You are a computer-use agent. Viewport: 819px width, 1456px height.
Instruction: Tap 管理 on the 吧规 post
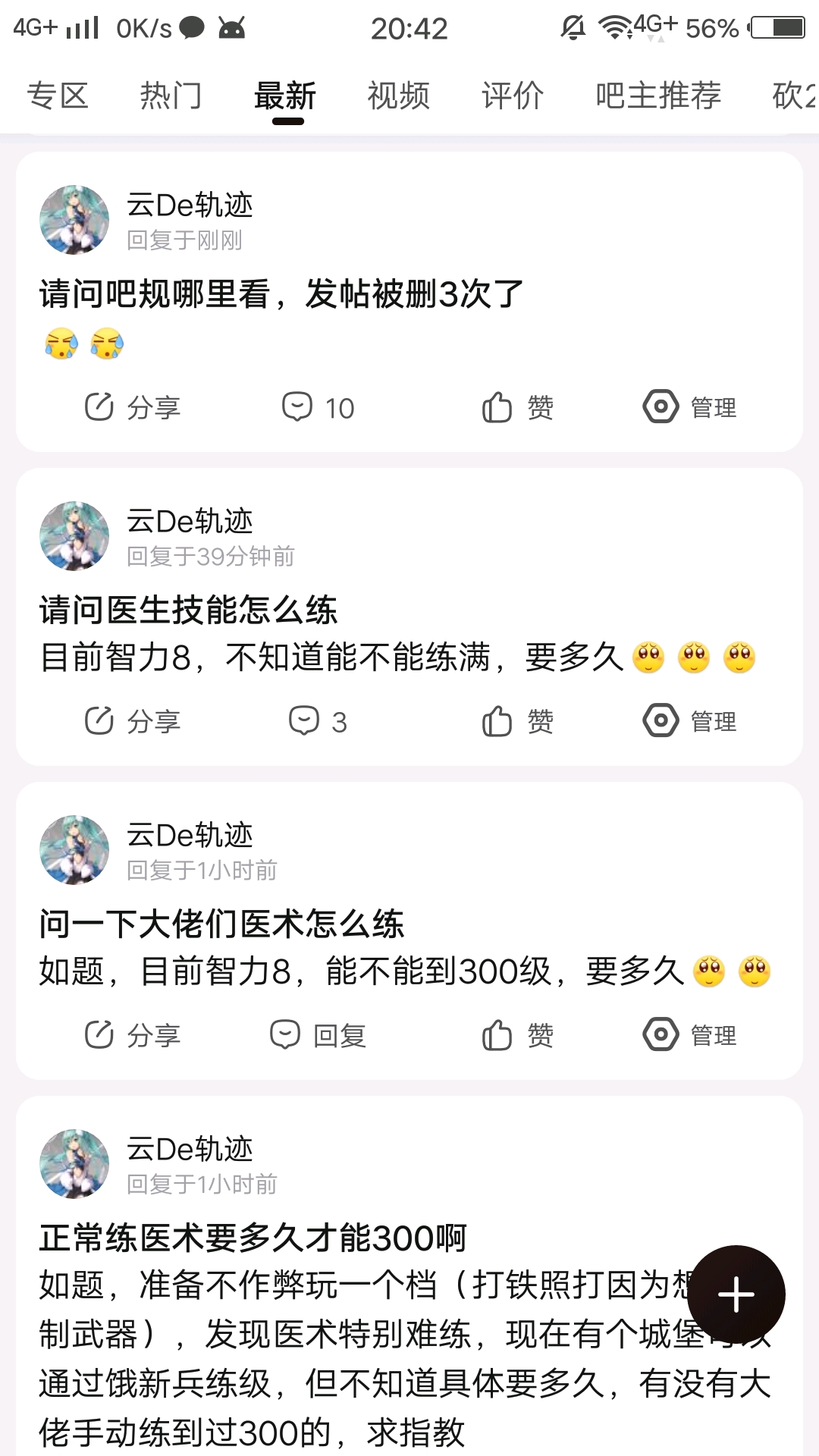690,407
